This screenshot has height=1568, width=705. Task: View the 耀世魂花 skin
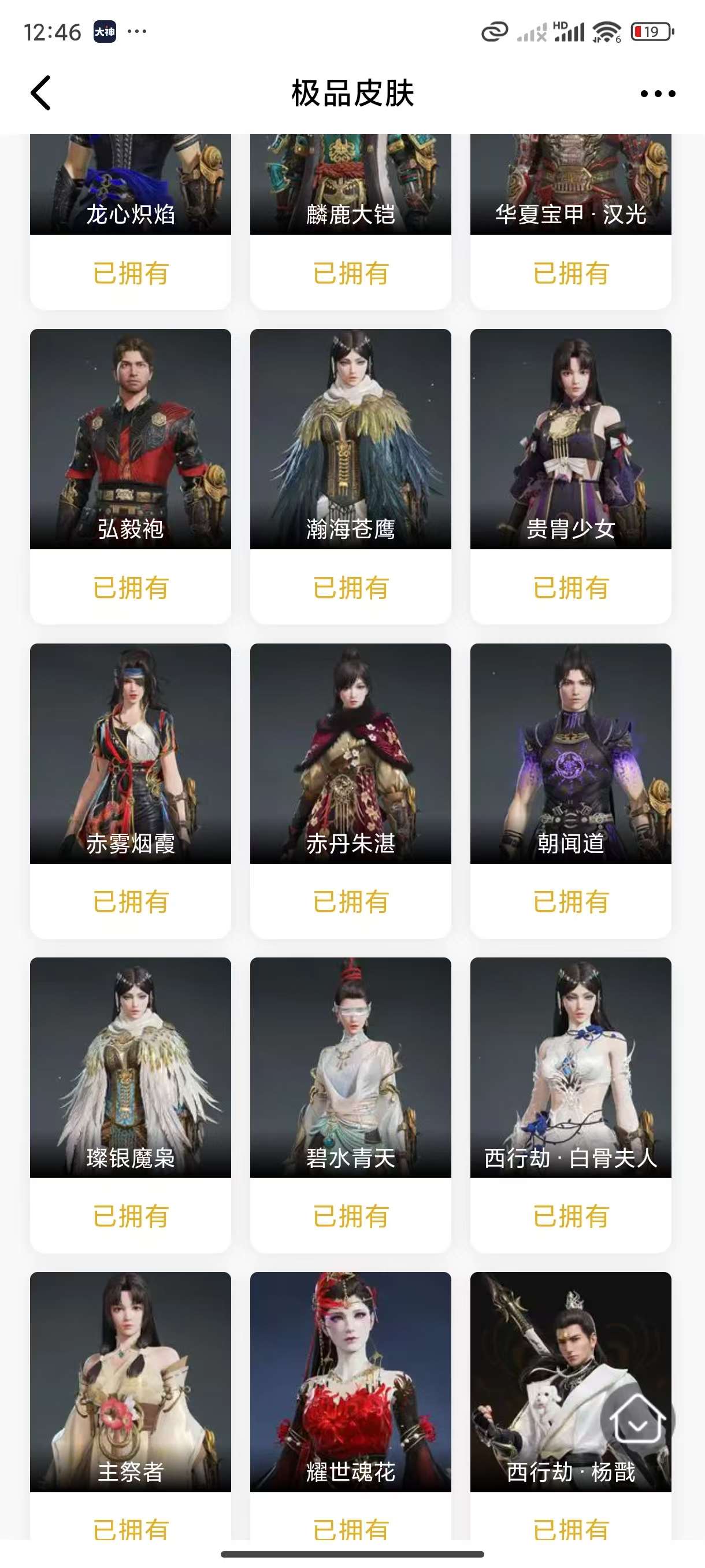click(350, 1382)
